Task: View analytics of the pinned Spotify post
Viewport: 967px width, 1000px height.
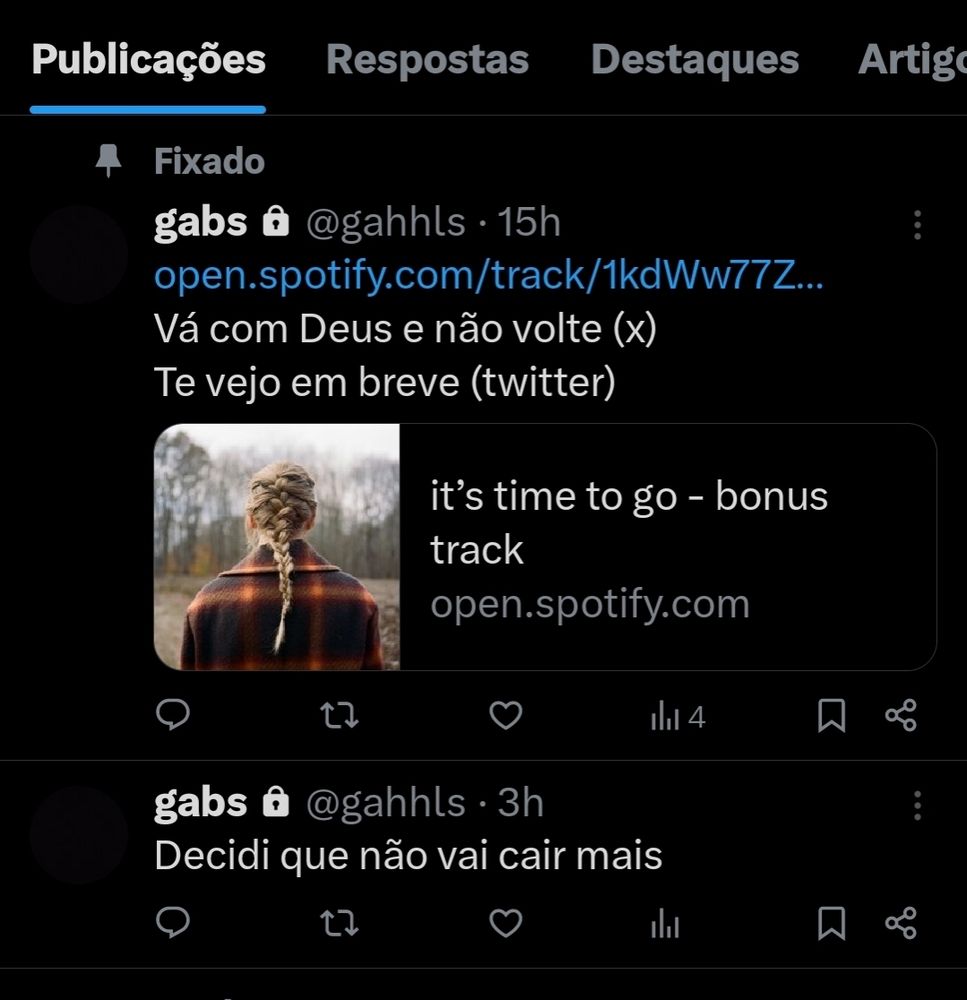Action: (x=677, y=717)
